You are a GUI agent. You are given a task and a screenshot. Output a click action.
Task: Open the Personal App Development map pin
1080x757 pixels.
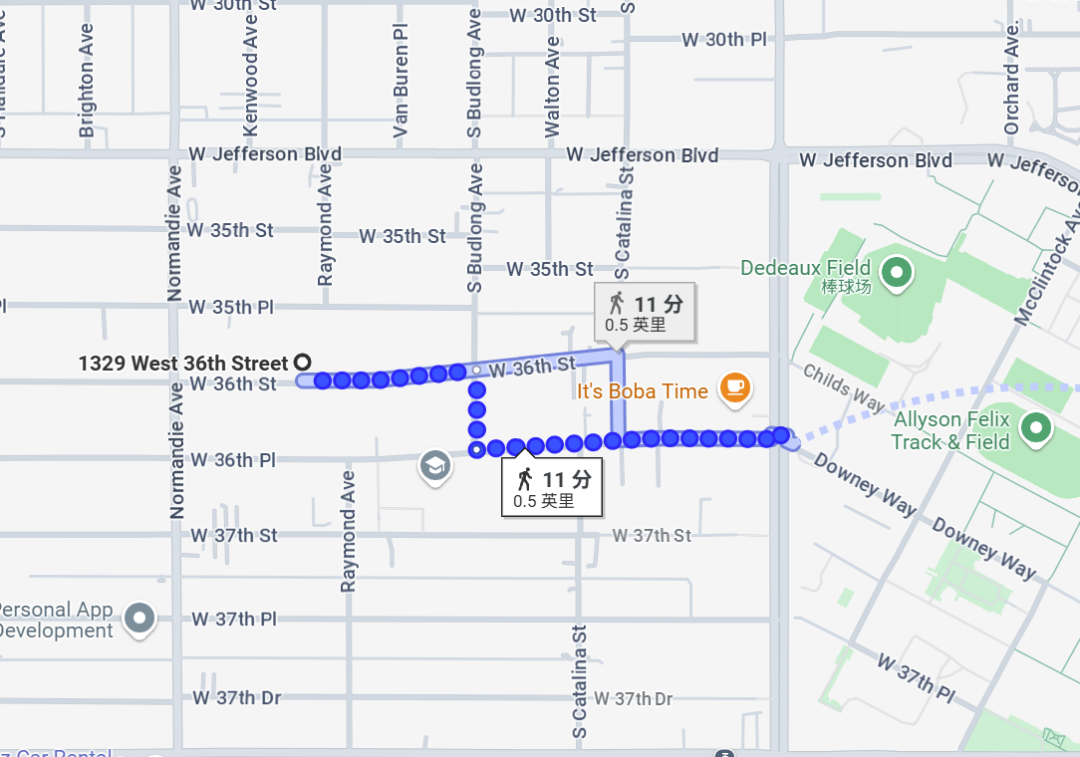pos(139,619)
